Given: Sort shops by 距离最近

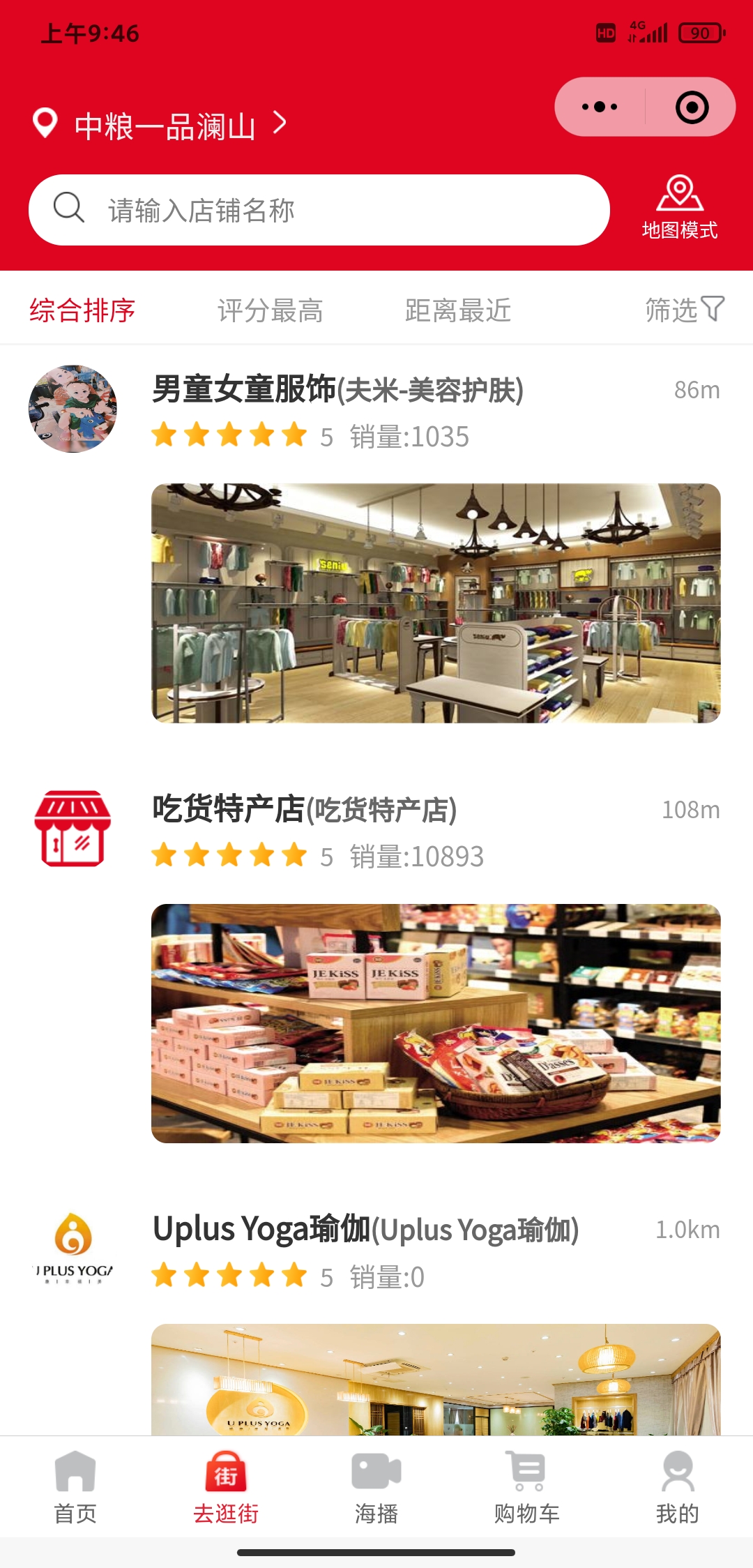Looking at the screenshot, I should 458,310.
